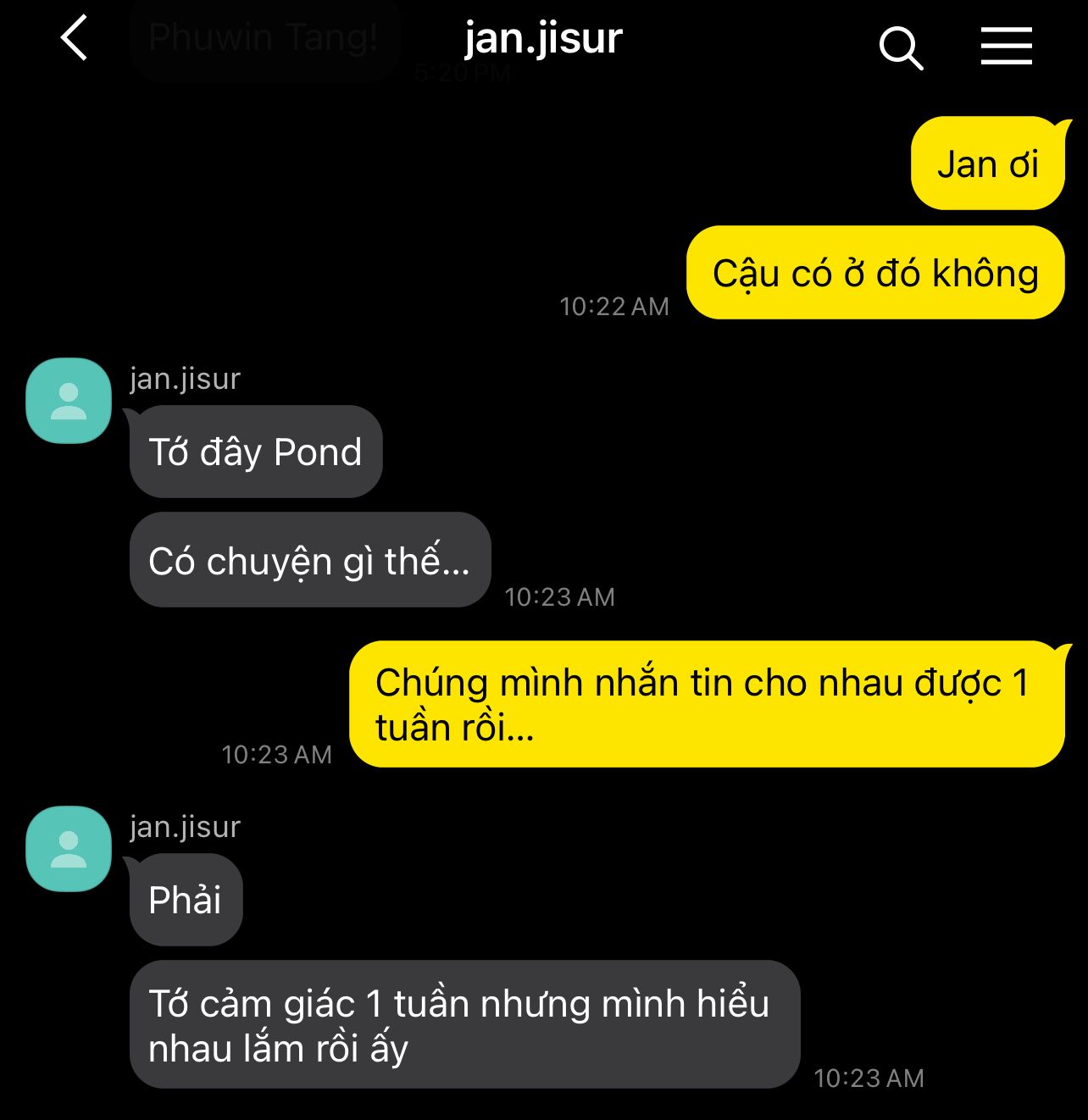
Task: Go back from the jan.jisur chat
Action: point(74,39)
